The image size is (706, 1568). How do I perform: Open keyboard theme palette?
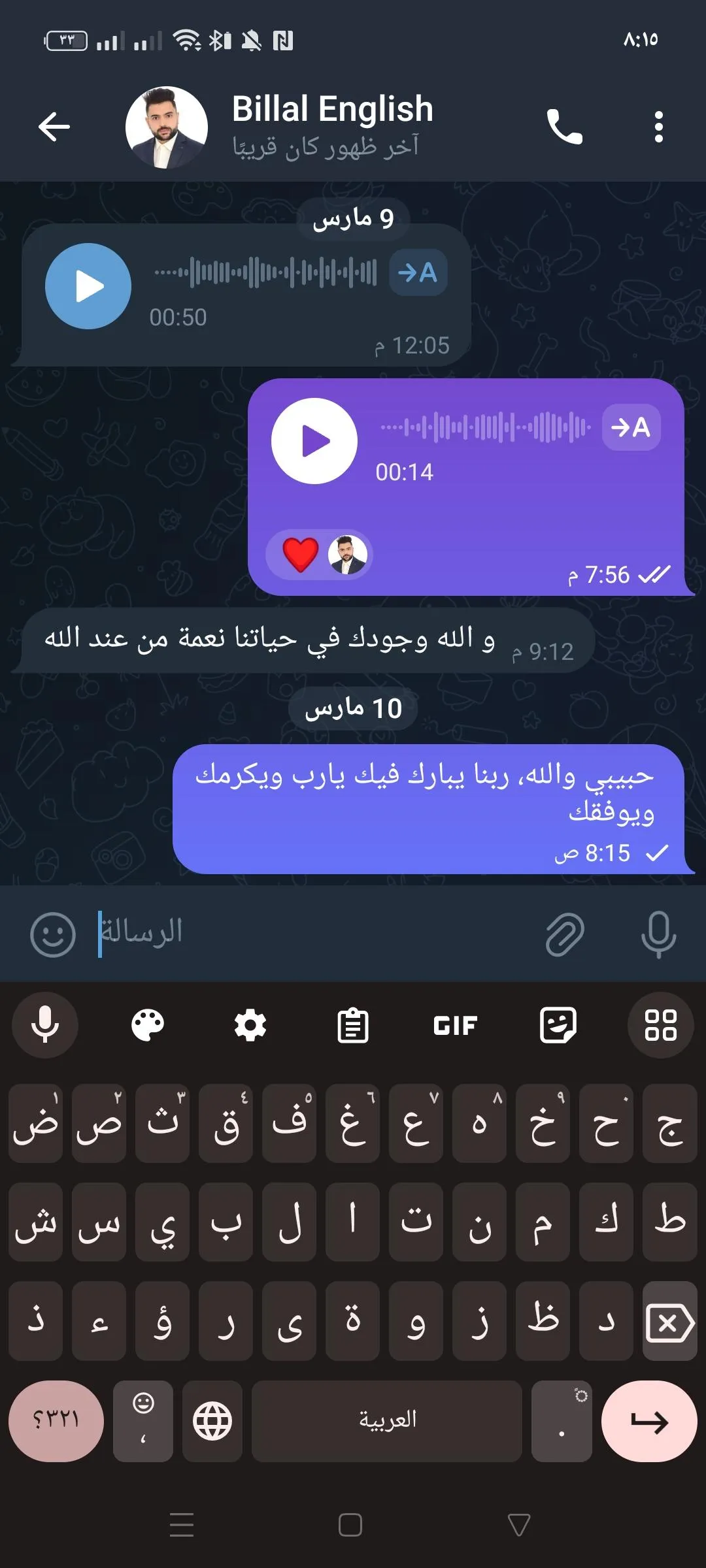coord(148,1025)
